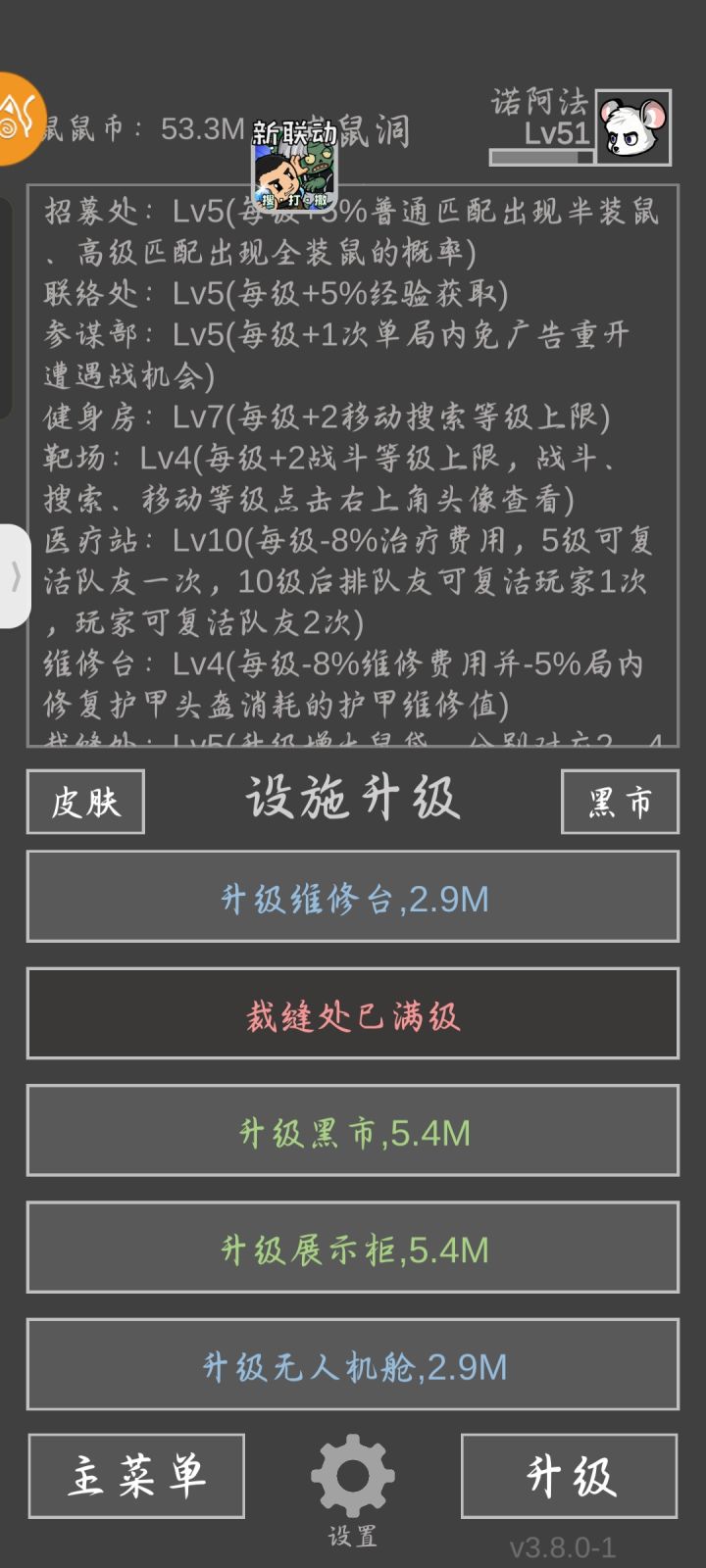Switch to the 黑市 black market panel
This screenshot has width=706, height=1568.
pos(621,801)
